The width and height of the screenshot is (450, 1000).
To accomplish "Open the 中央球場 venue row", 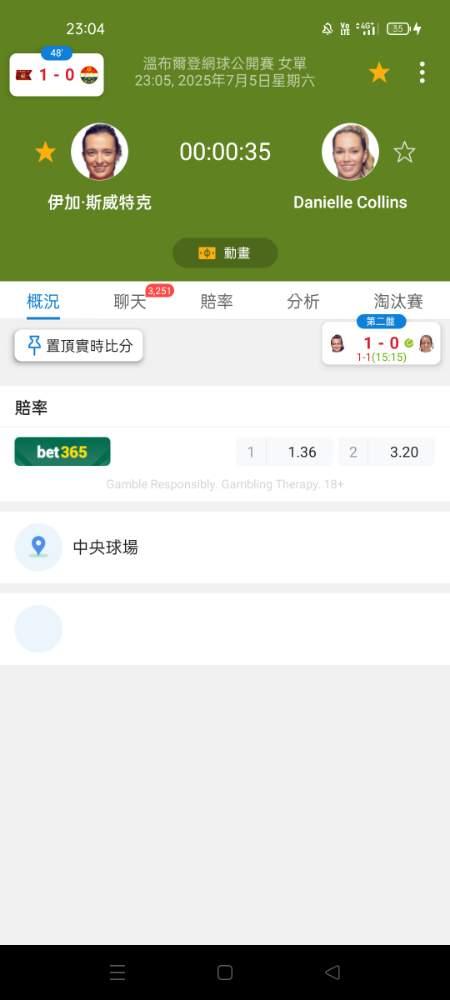I will click(225, 547).
